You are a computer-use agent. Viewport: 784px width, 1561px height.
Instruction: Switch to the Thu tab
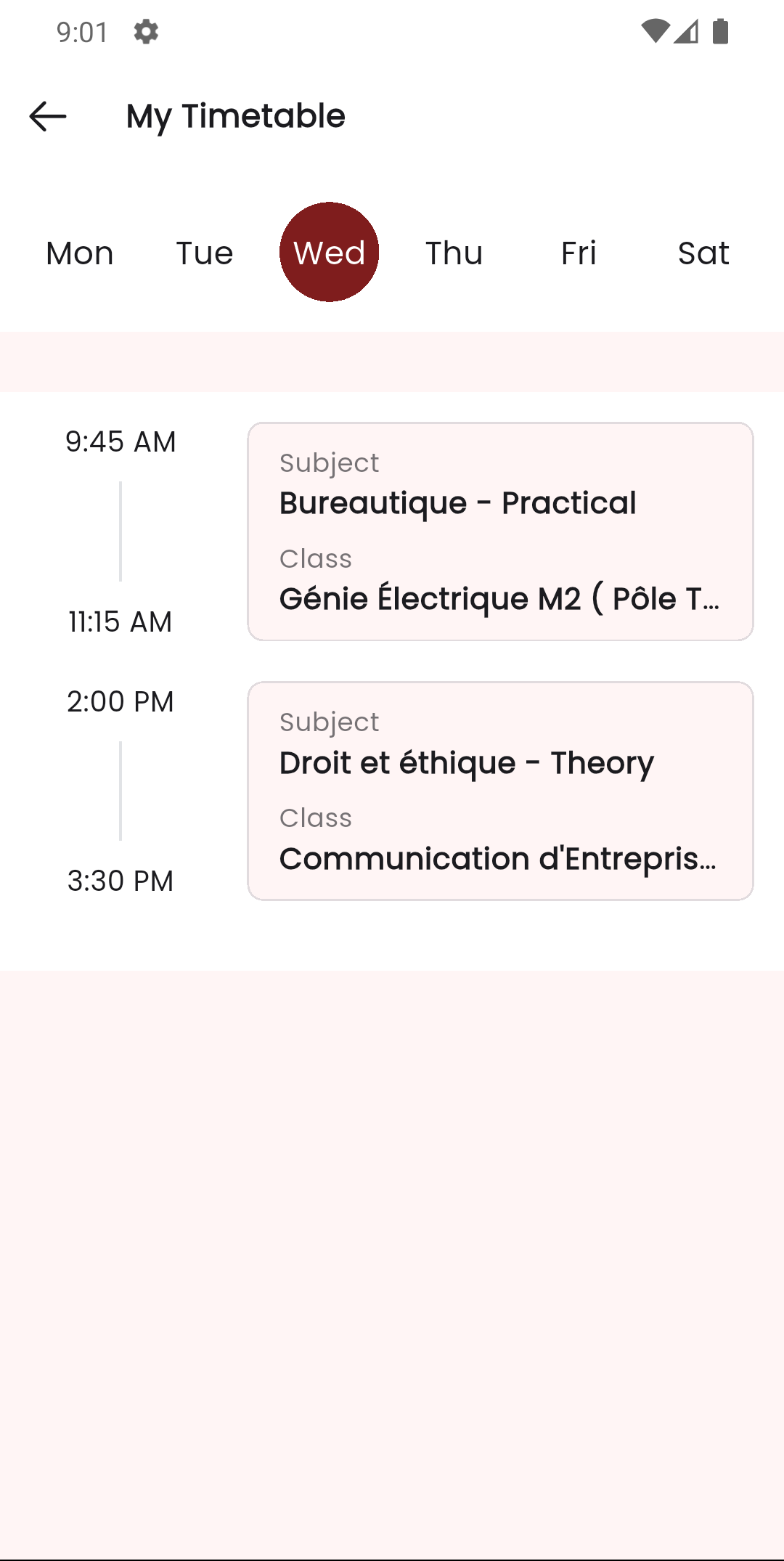coord(454,253)
